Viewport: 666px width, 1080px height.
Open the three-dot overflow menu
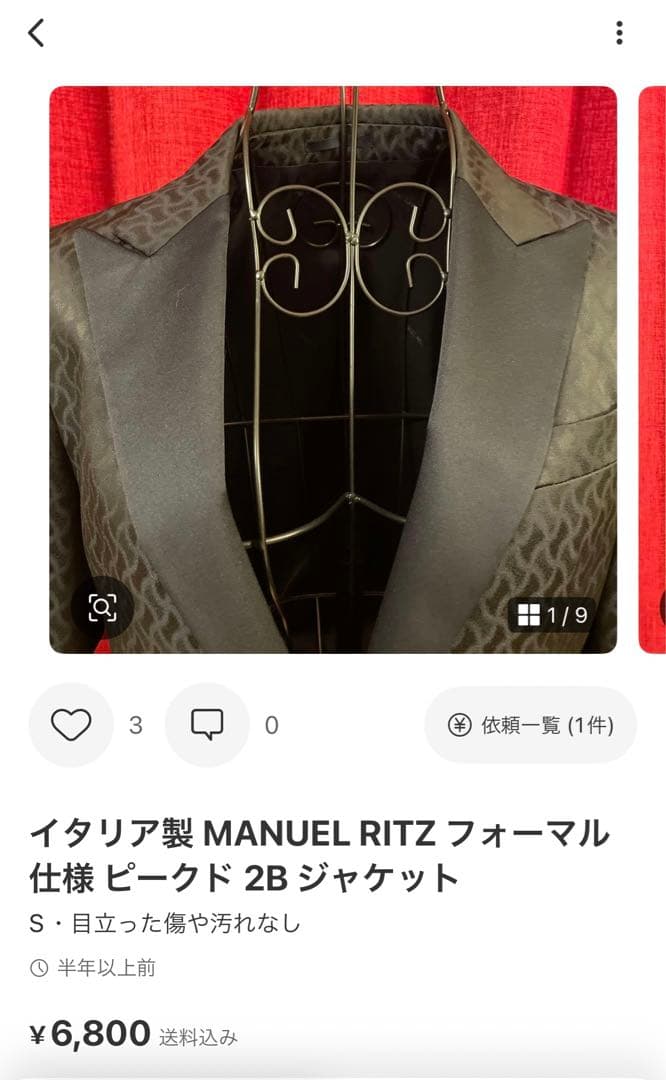tap(619, 33)
